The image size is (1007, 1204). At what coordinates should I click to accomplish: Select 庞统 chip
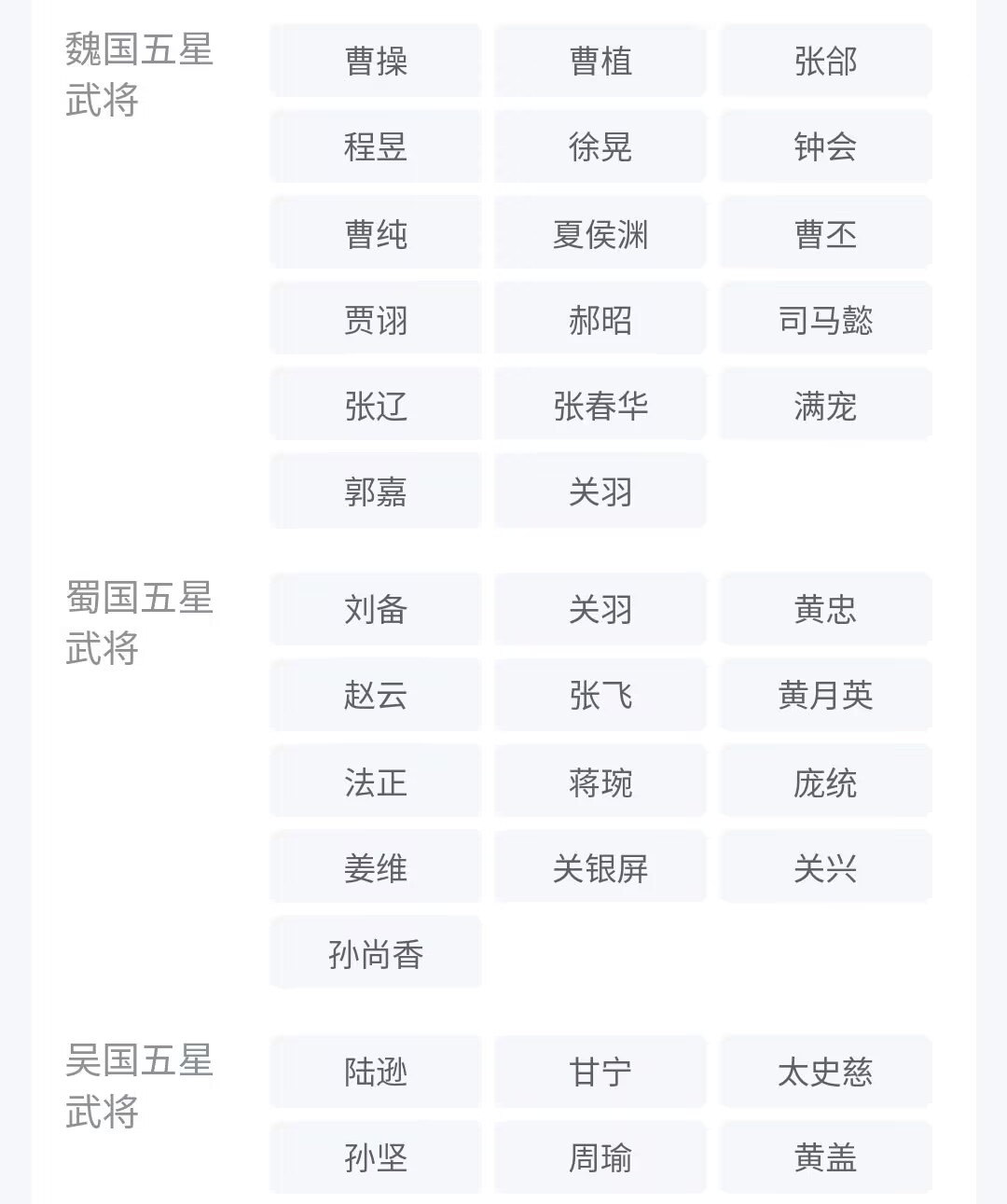825,782
